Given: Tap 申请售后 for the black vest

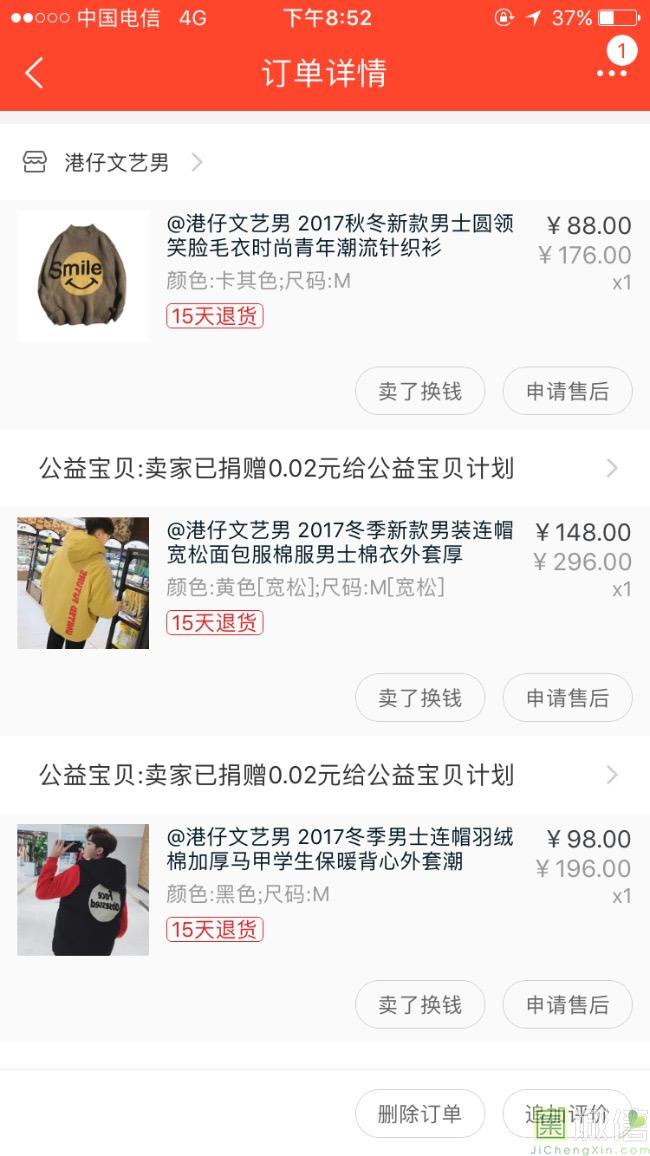Looking at the screenshot, I should pyautogui.click(x=567, y=1004).
